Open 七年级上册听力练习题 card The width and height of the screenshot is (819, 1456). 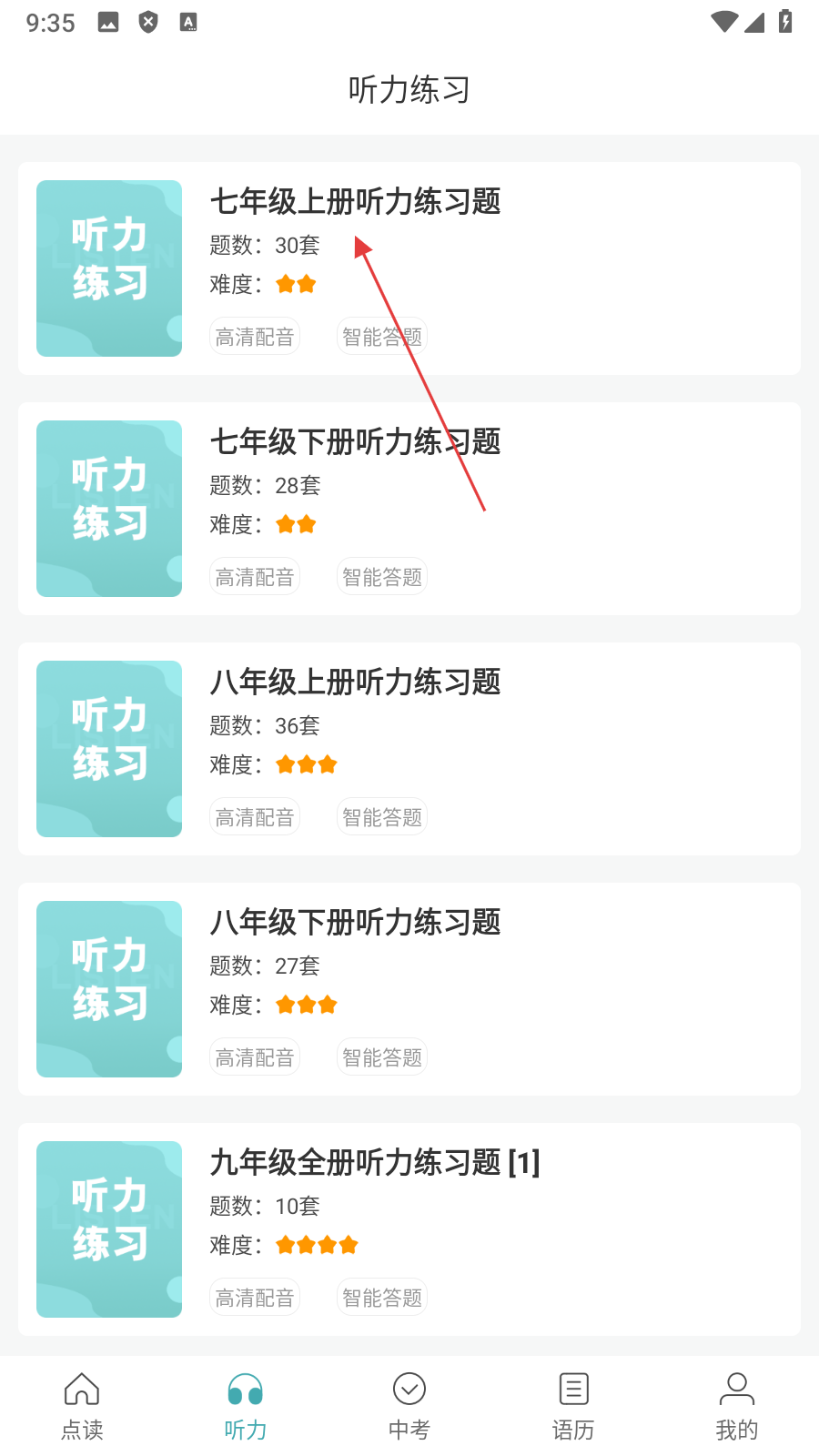point(409,268)
